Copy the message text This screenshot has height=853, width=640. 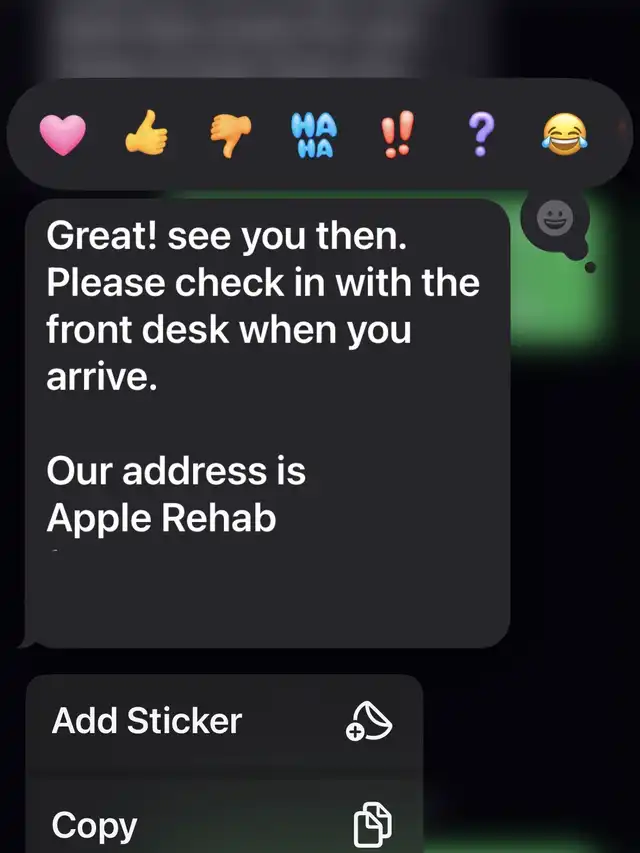[x=224, y=825]
